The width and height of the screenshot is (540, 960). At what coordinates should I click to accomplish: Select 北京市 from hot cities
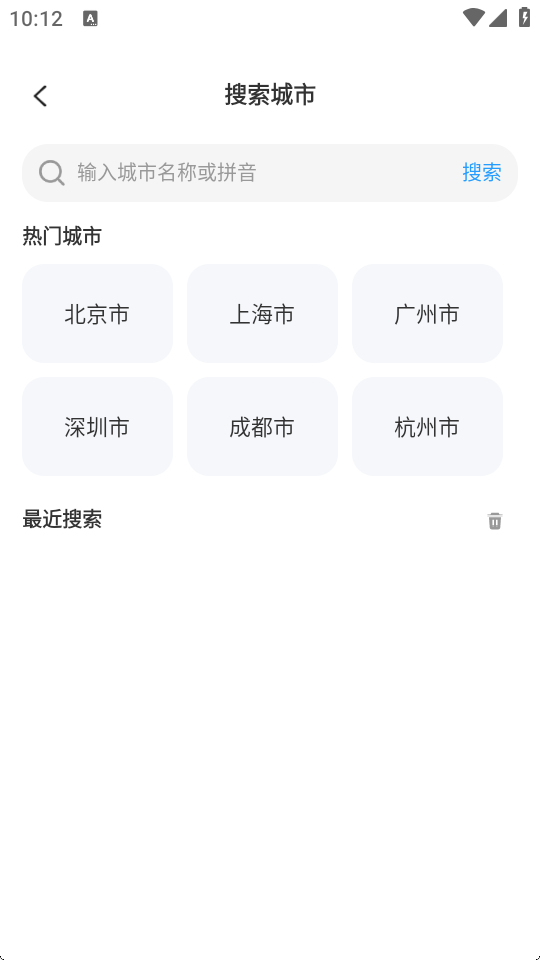[97, 313]
